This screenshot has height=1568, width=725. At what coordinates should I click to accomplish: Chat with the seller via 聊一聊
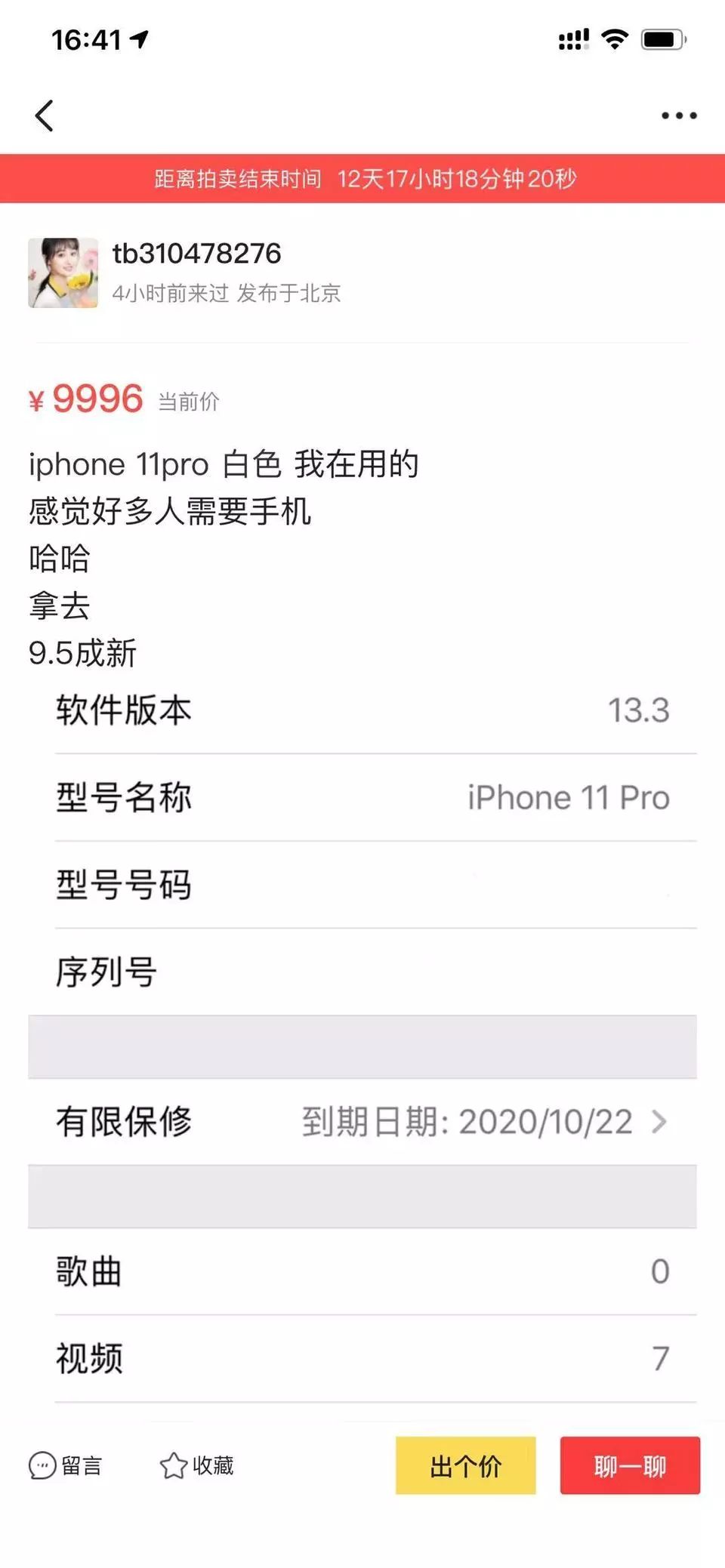point(630,1465)
